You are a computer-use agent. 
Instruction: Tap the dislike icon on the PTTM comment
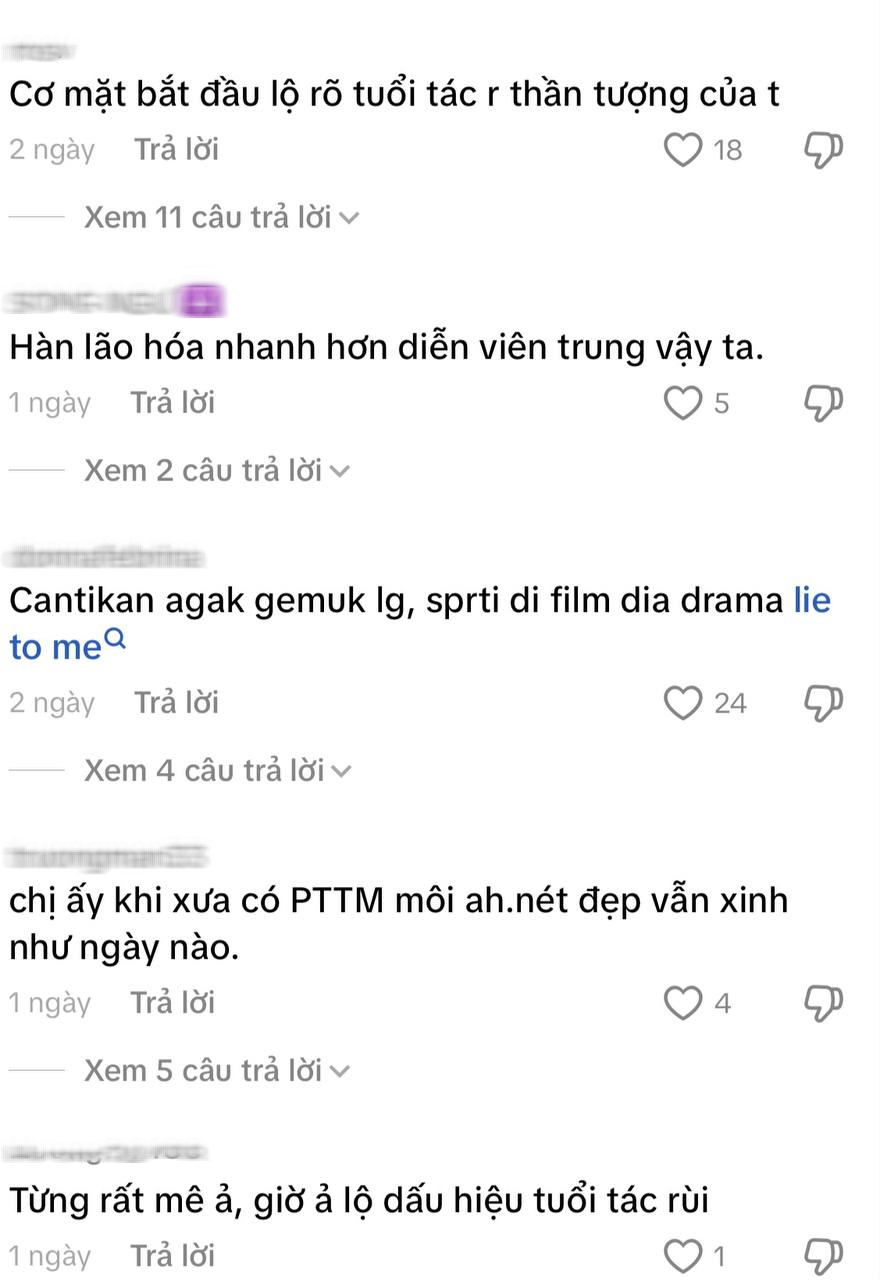(x=821, y=1003)
